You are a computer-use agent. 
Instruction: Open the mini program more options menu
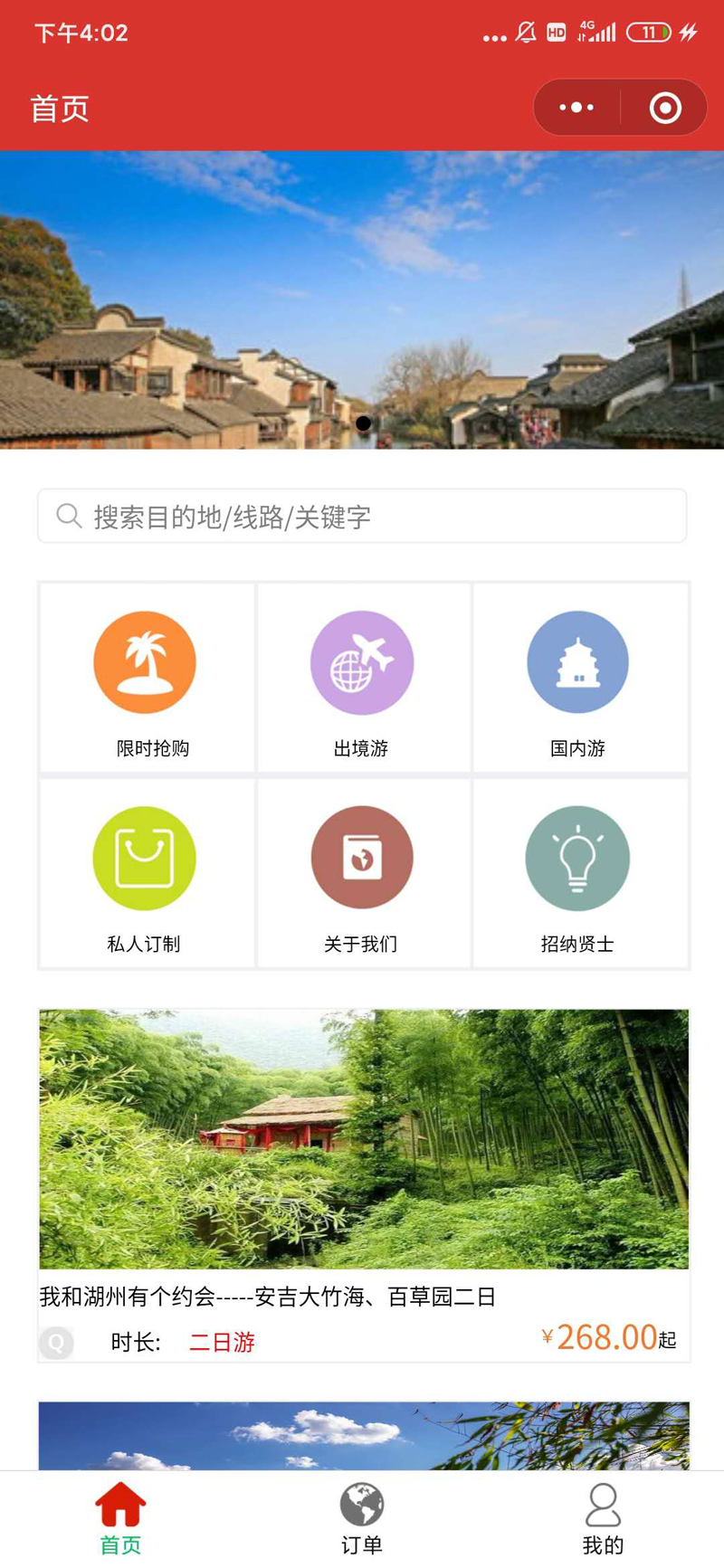(x=576, y=108)
